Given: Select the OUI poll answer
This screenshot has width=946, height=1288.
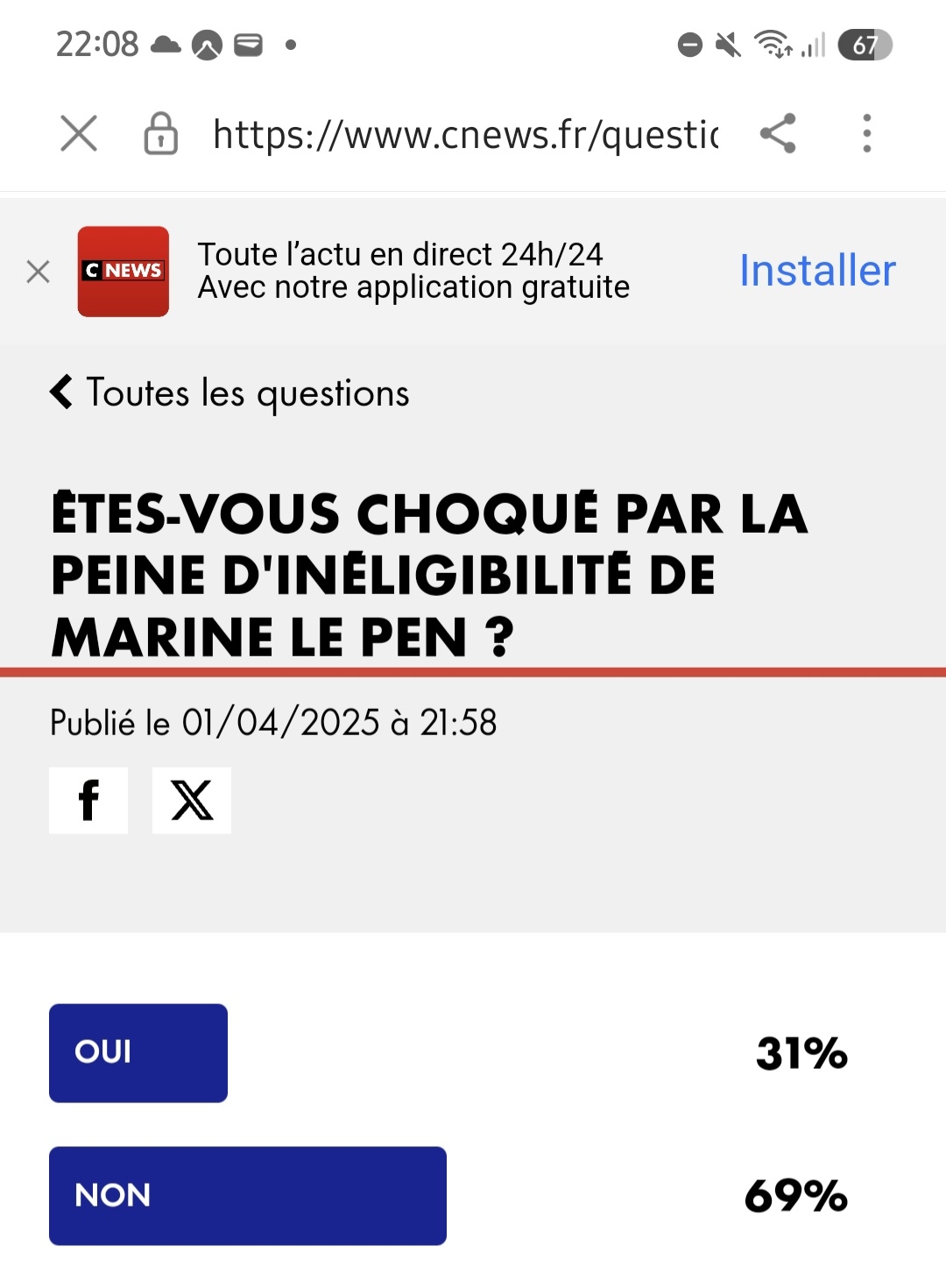Looking at the screenshot, I should (138, 1052).
